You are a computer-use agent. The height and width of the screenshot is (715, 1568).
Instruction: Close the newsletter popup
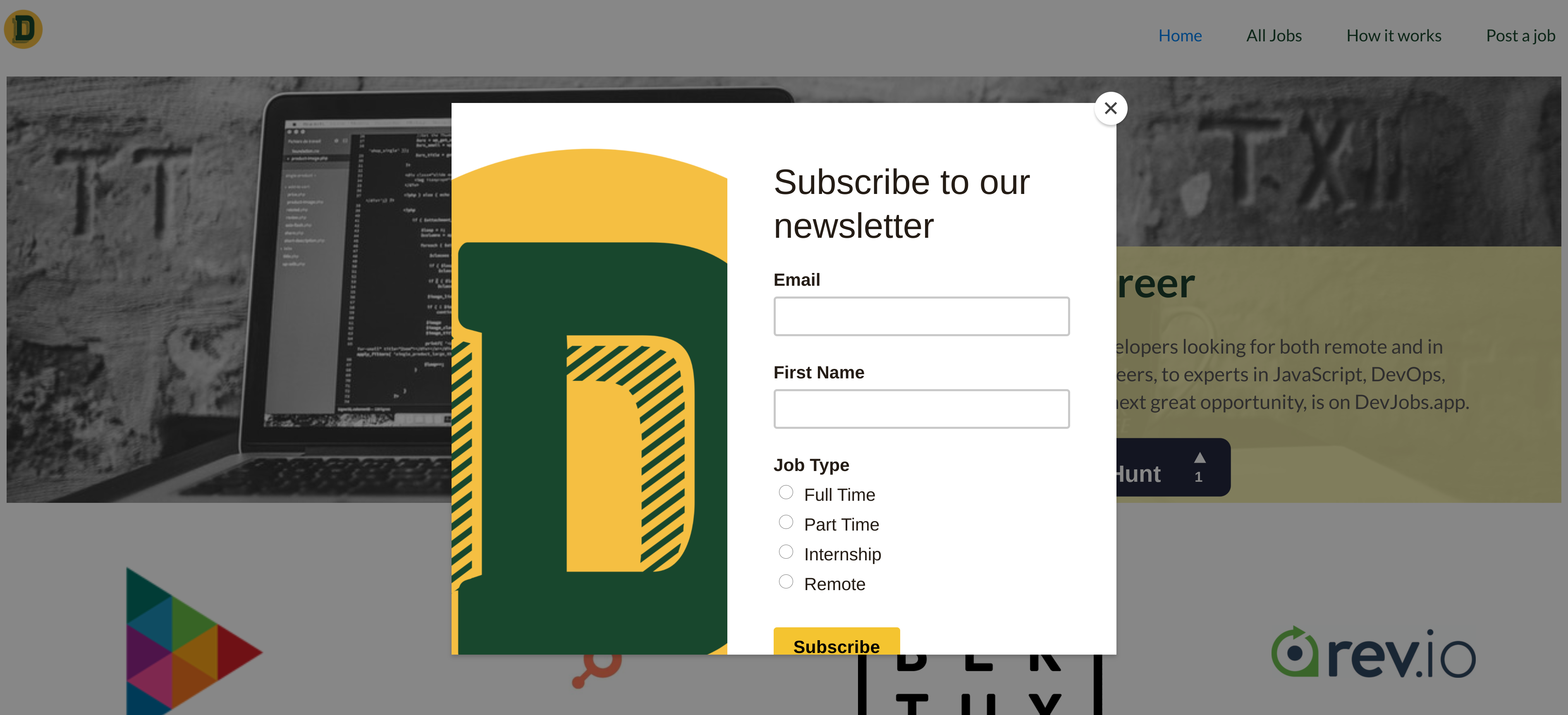[x=1110, y=108]
